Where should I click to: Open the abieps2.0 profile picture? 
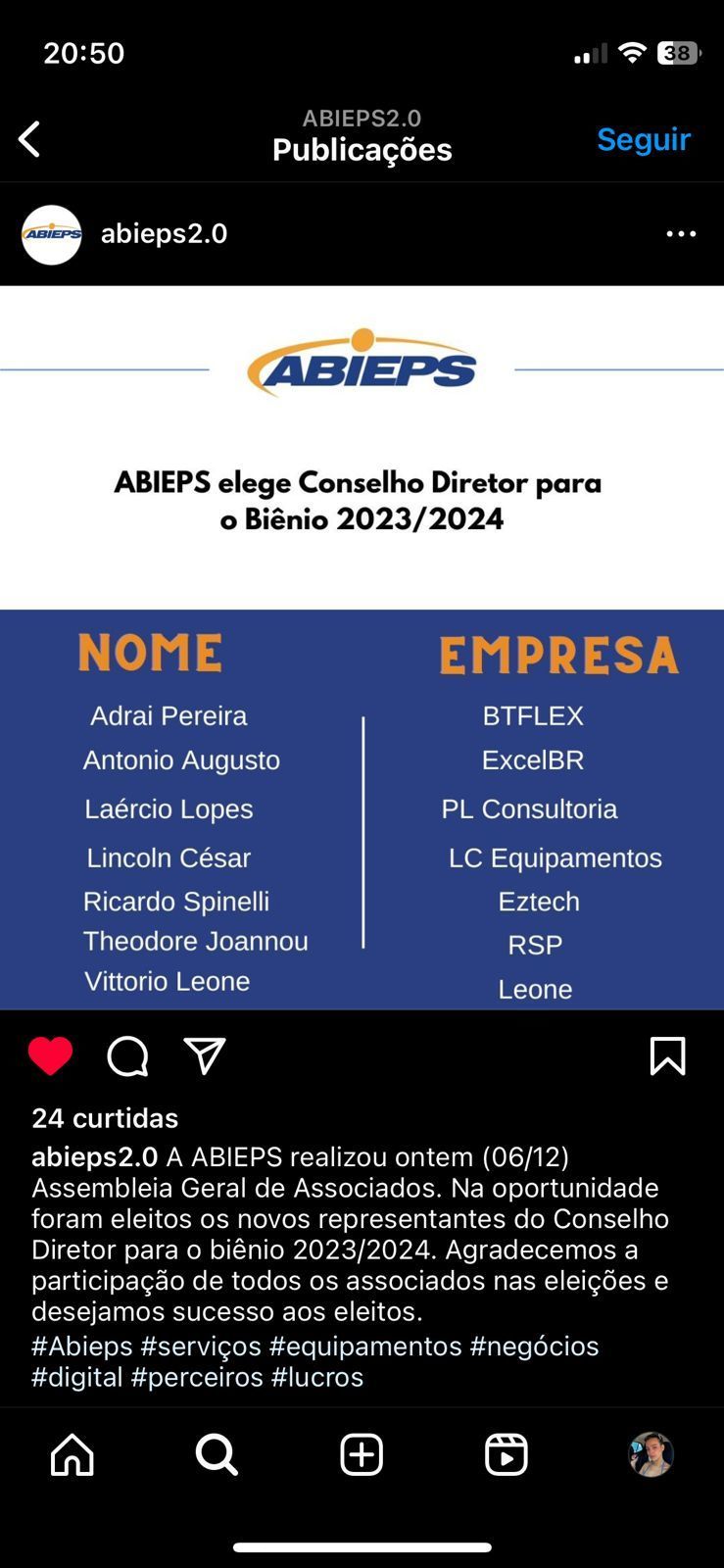pyautogui.click(x=52, y=234)
